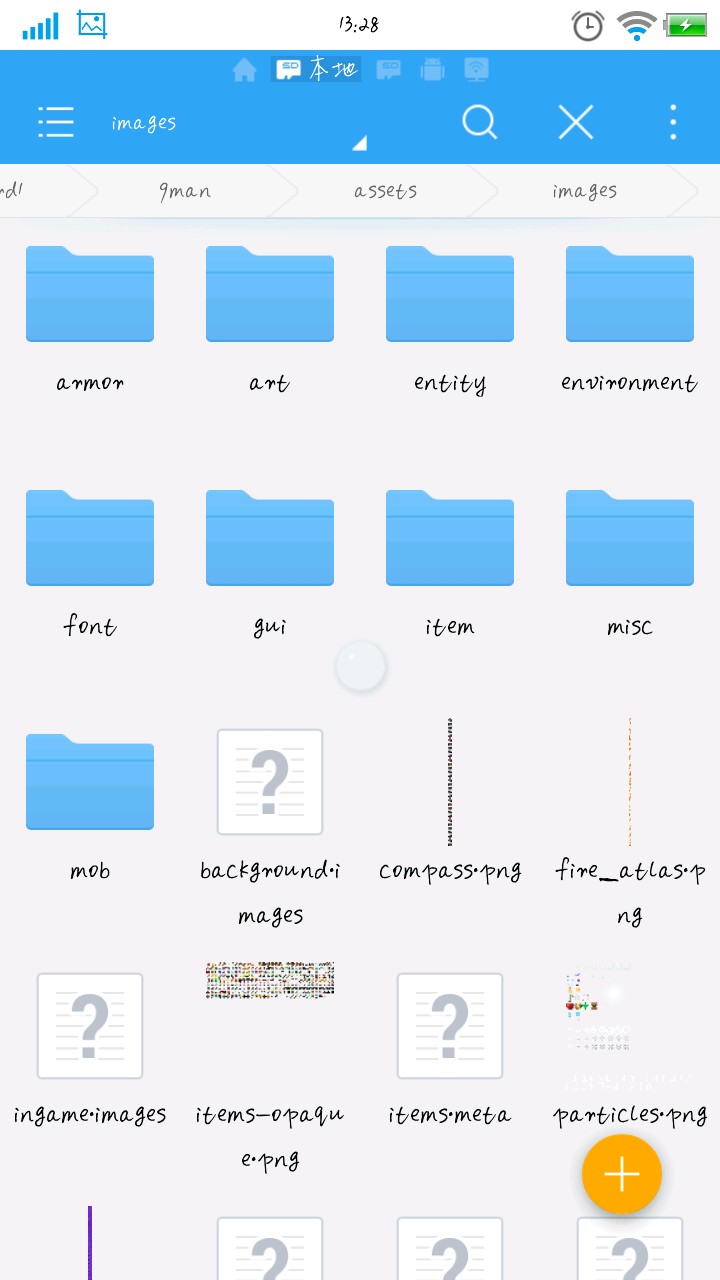Viewport: 720px width, 1280px height.
Task: Open the gui folder
Action: [x=270, y=538]
